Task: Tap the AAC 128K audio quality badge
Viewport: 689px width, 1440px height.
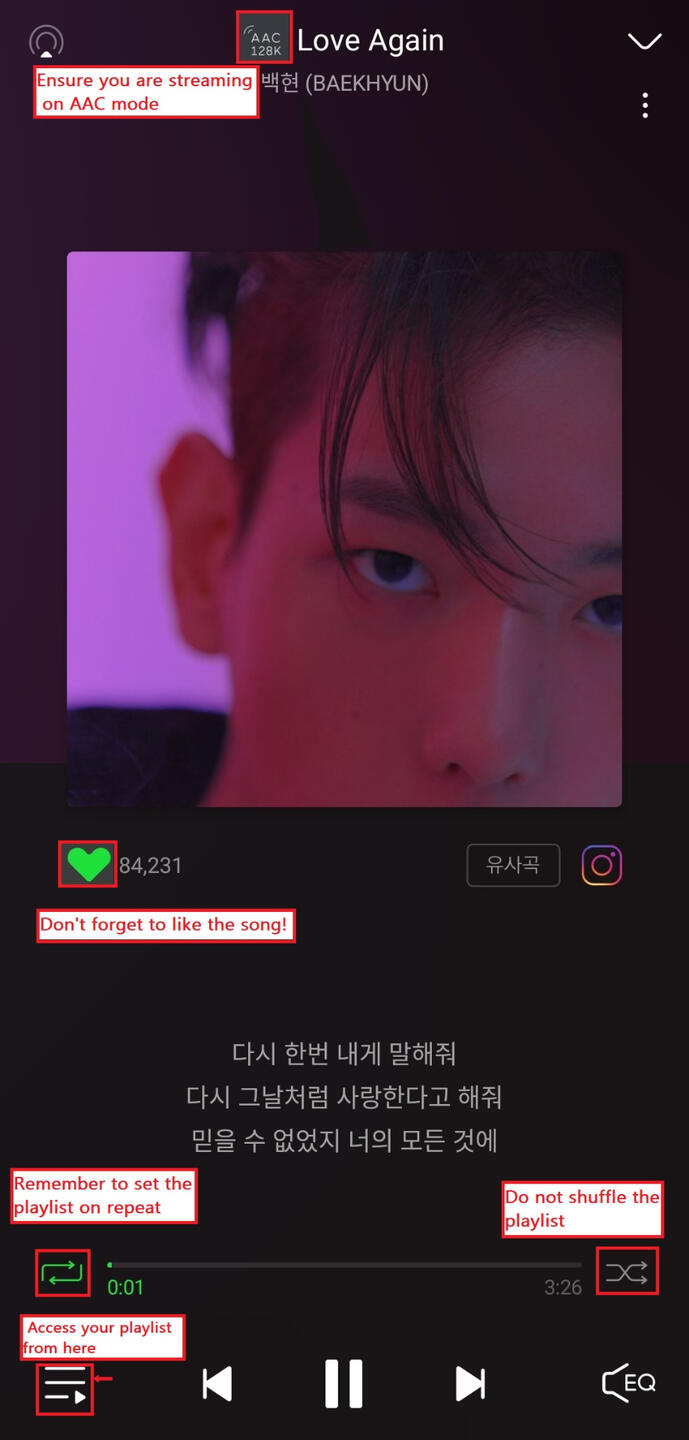Action: point(265,39)
